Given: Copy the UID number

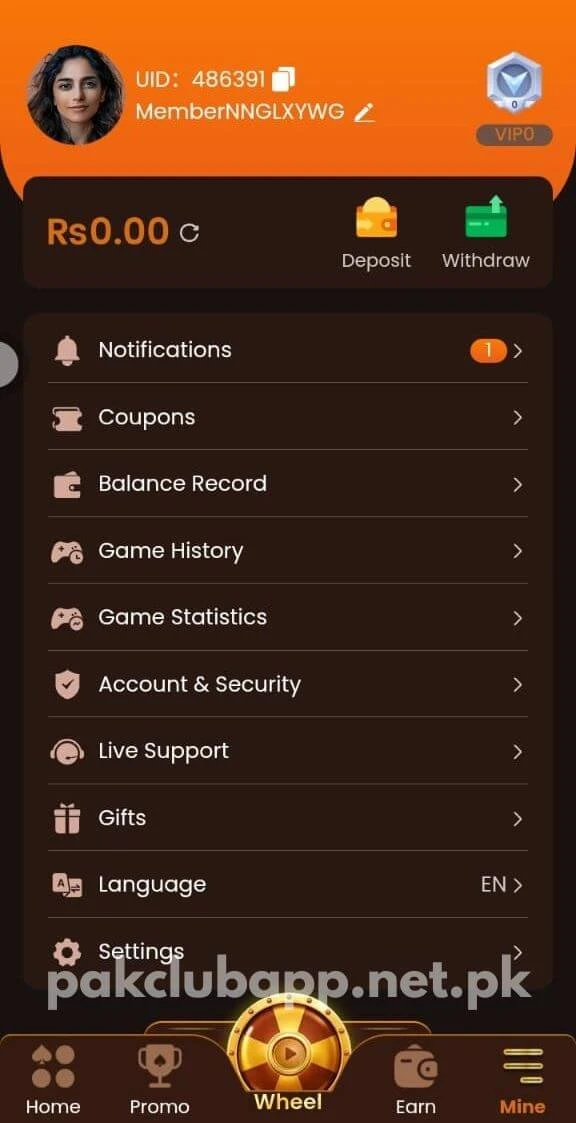Looking at the screenshot, I should tap(283, 78).
